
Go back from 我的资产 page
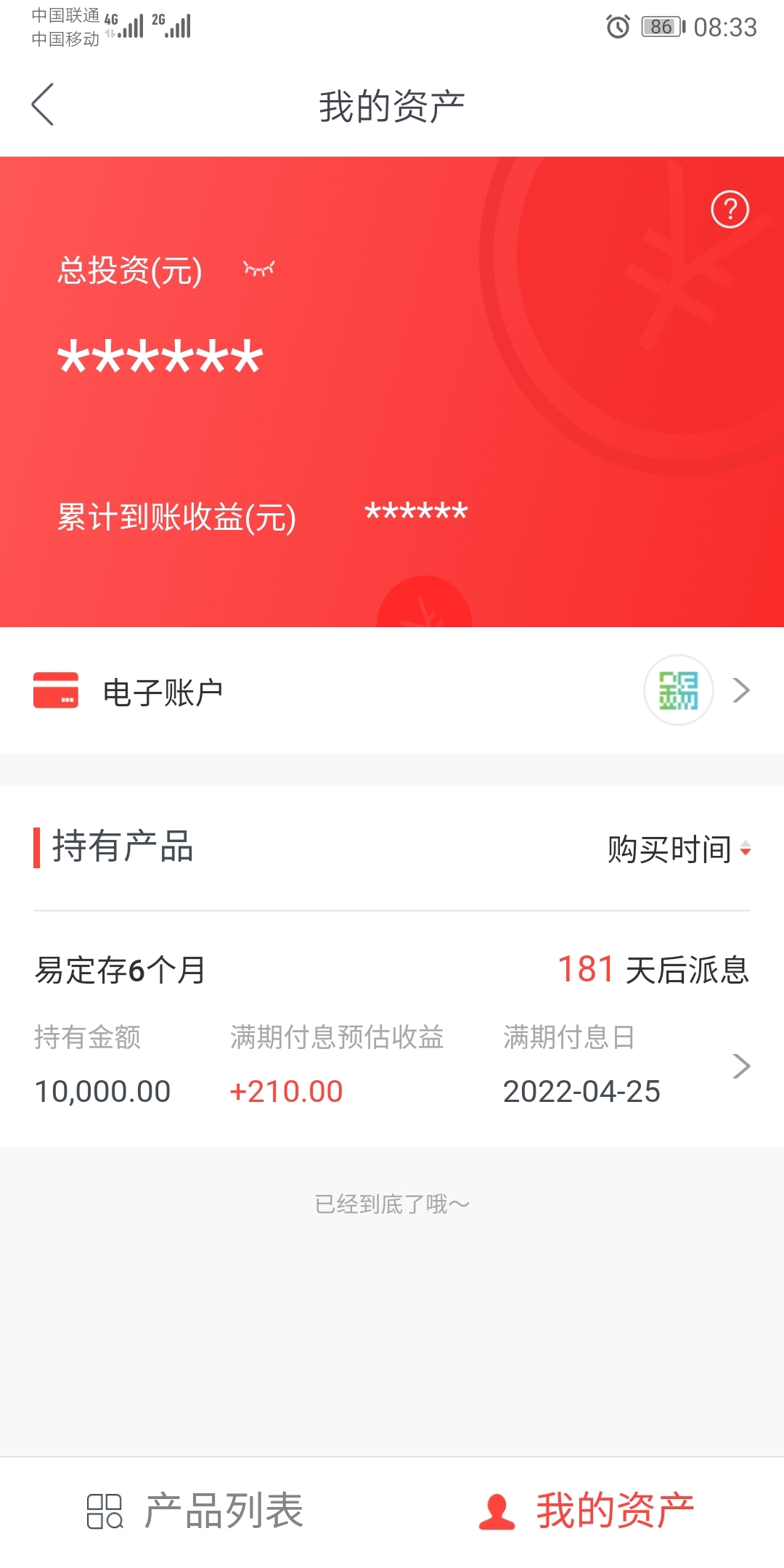(43, 105)
